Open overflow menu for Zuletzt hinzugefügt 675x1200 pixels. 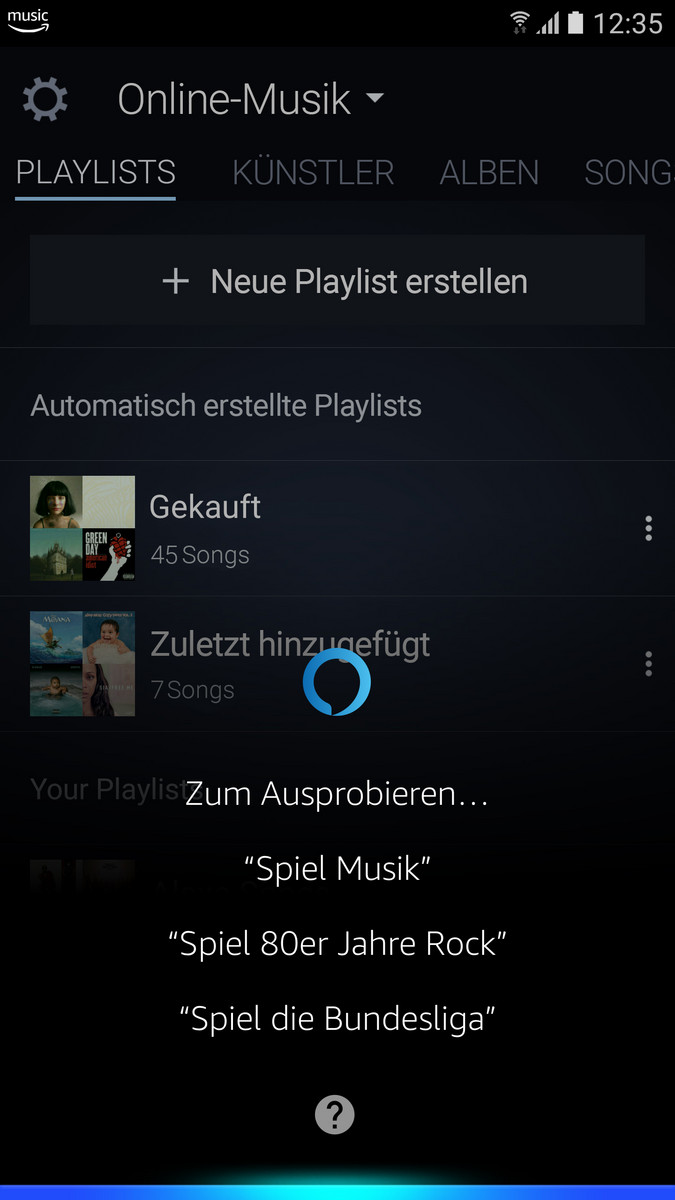pyautogui.click(x=648, y=663)
